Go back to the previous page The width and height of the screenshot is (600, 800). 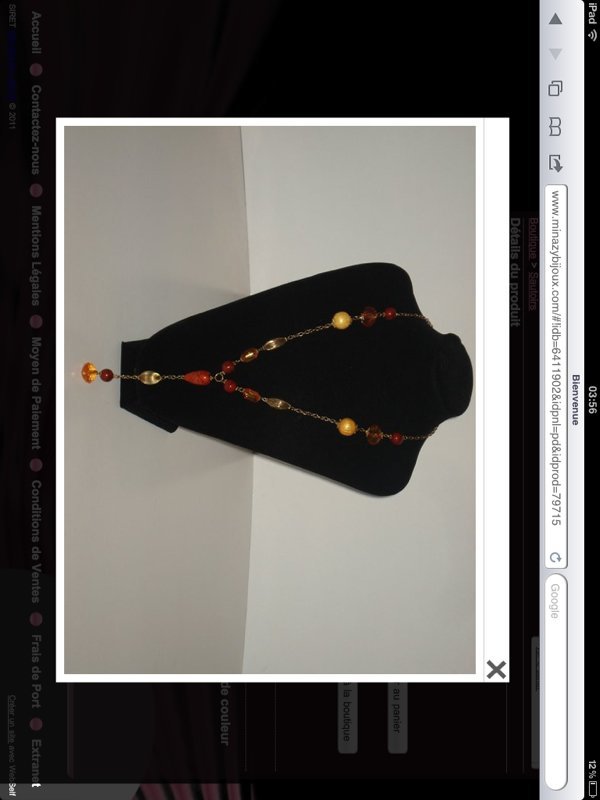tap(555, 18)
